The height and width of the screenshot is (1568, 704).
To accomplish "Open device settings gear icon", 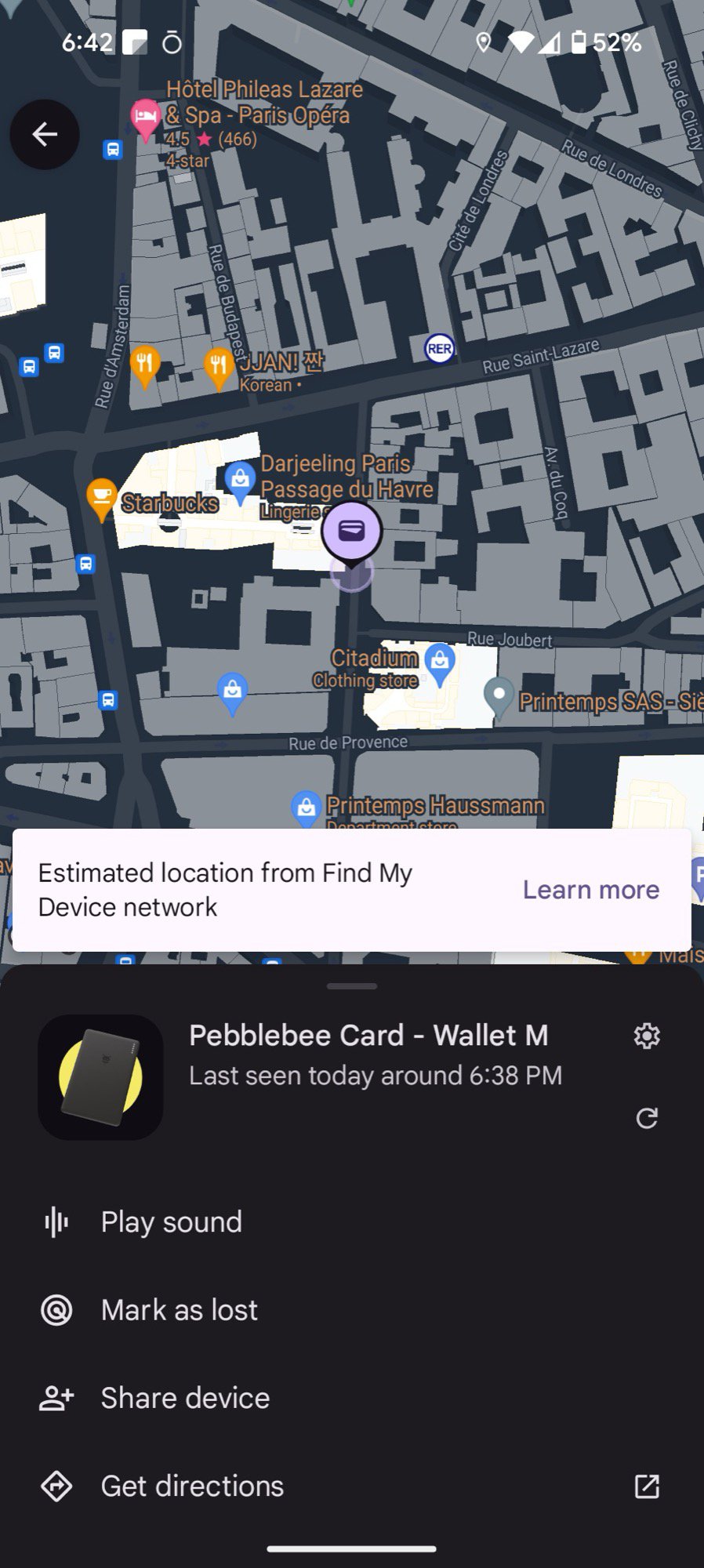I will 647,1036.
